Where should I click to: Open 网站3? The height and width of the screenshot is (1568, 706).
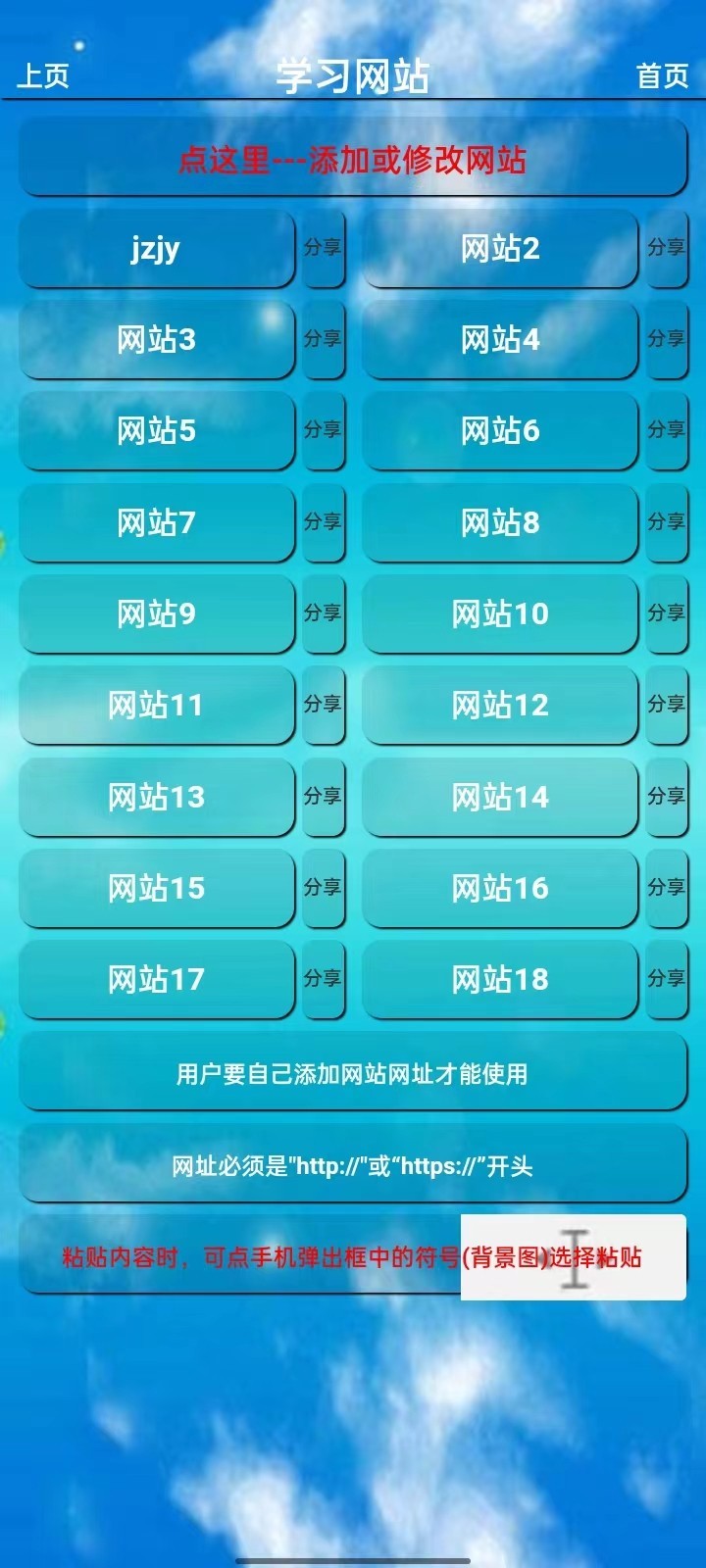157,340
